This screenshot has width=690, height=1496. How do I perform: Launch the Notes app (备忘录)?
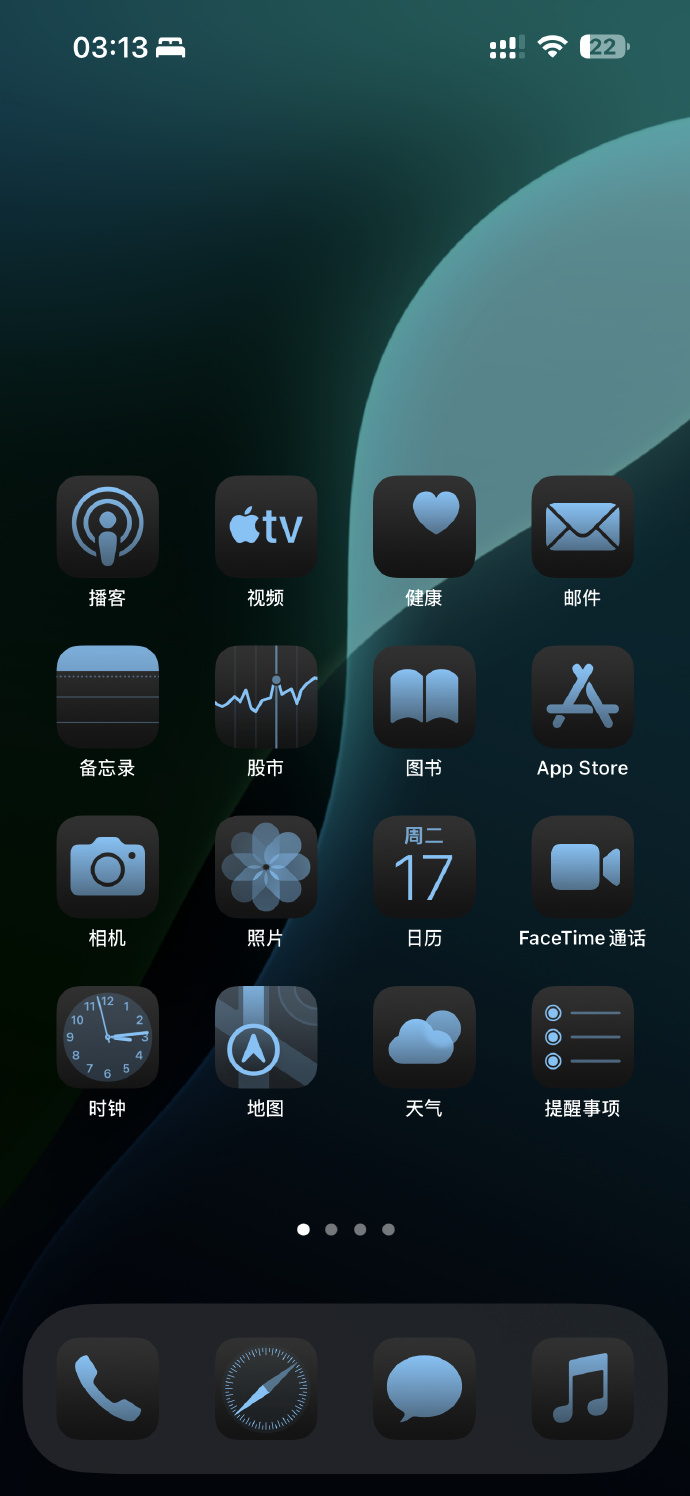pyautogui.click(x=107, y=696)
